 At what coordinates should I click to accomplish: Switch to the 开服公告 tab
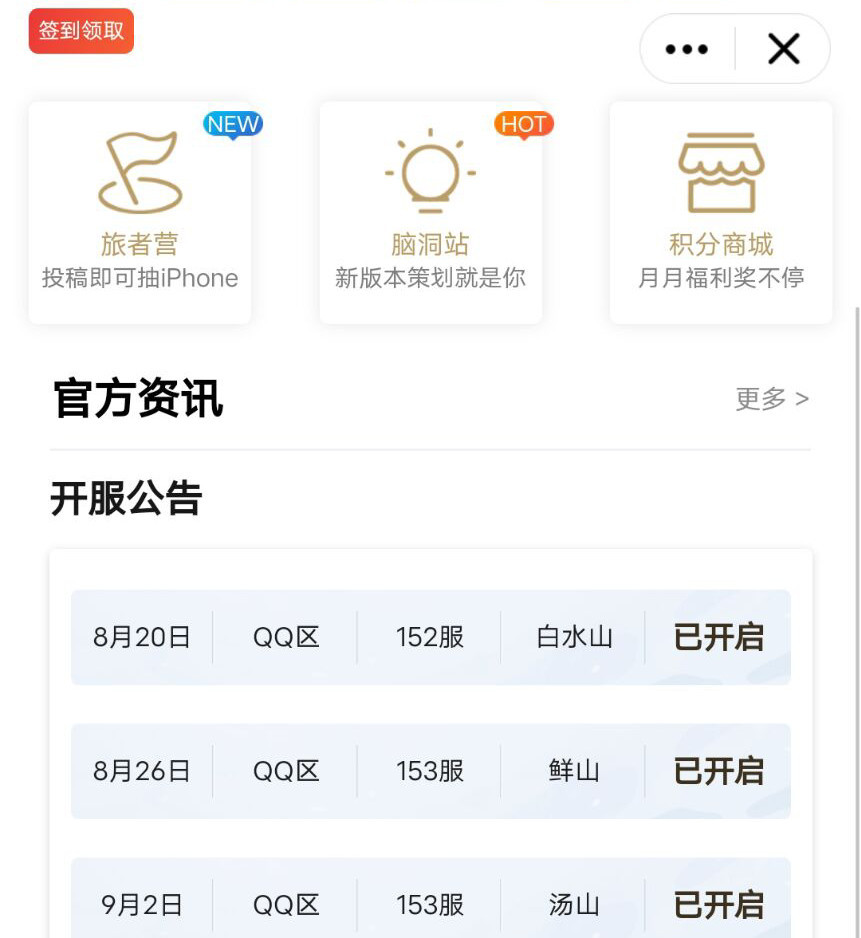125,499
